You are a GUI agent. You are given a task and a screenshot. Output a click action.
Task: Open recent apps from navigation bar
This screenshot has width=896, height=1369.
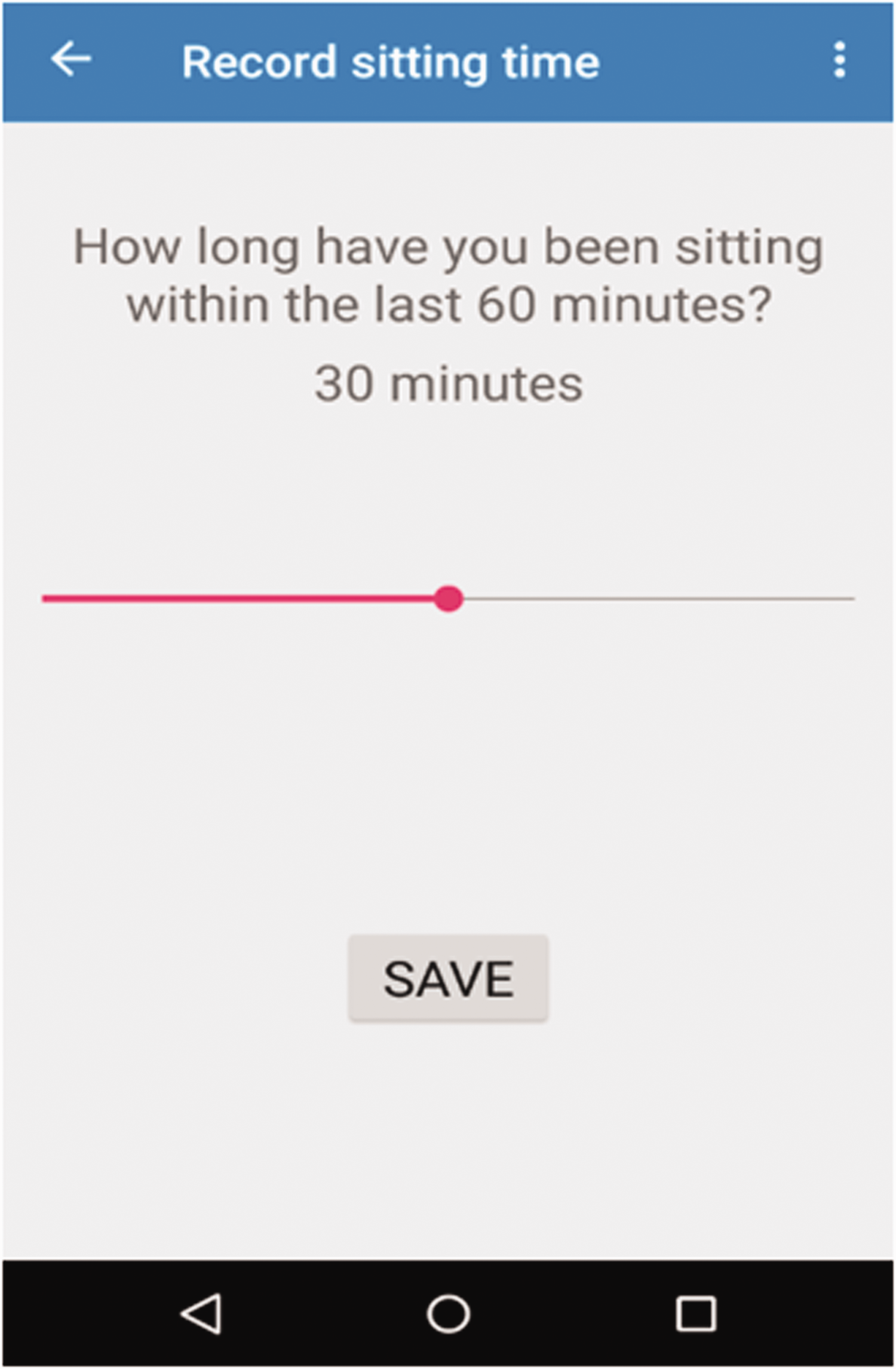click(696, 1313)
